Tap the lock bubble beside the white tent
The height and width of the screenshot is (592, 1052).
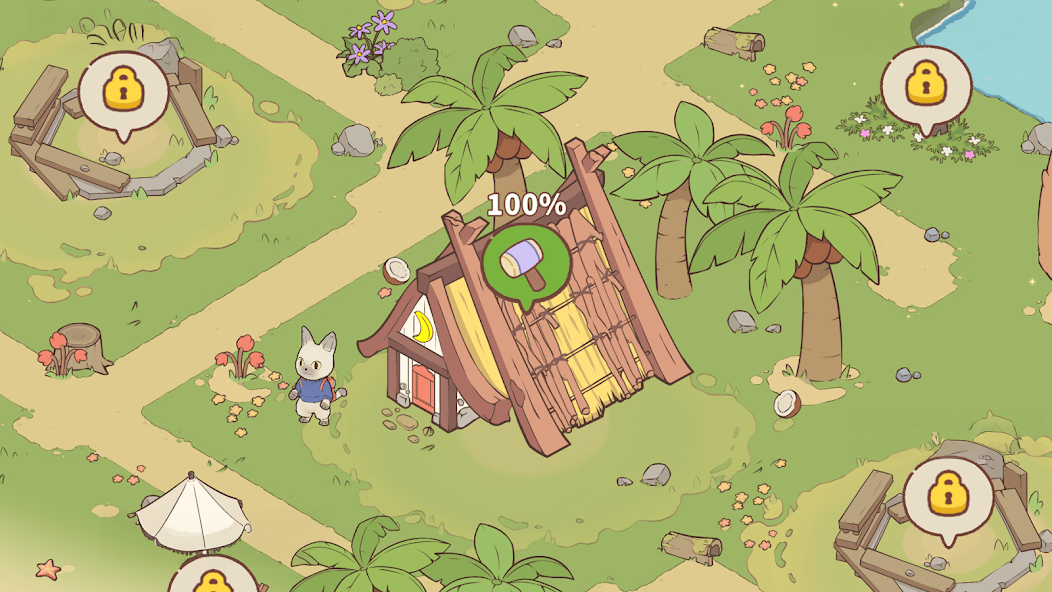pyautogui.click(x=212, y=578)
